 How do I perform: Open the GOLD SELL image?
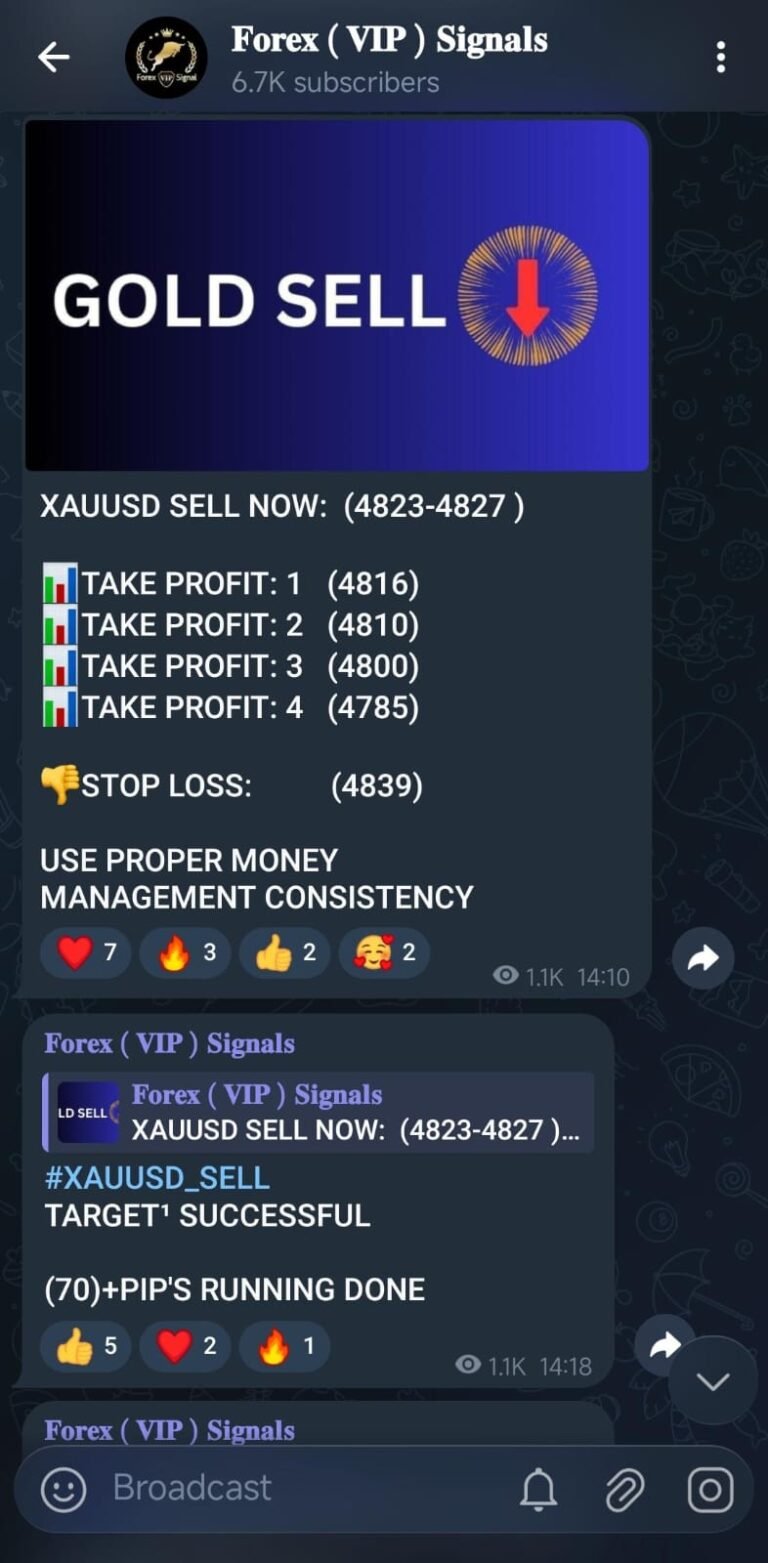click(x=337, y=296)
